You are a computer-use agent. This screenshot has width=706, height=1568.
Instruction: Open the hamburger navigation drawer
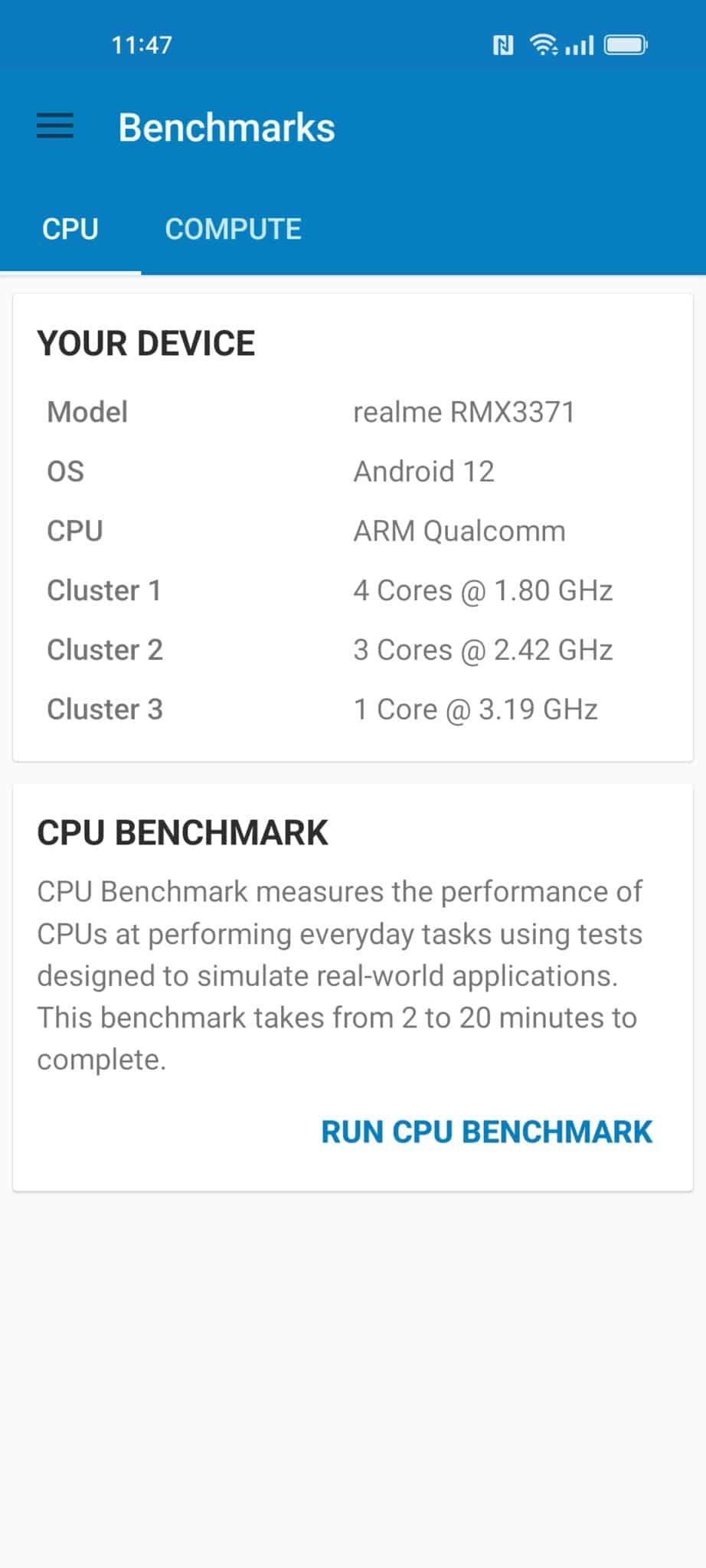(x=55, y=126)
